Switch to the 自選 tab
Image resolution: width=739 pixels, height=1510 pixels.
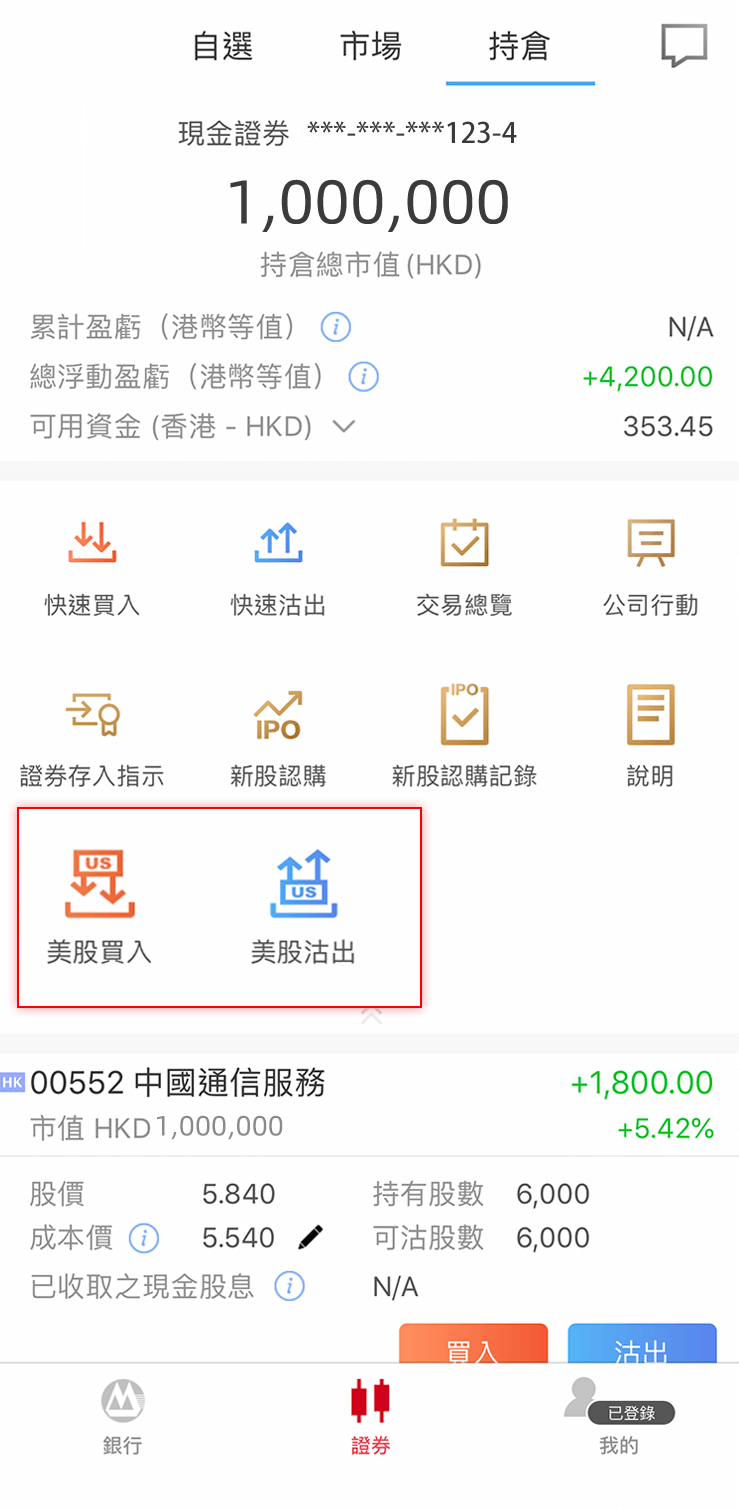click(x=222, y=47)
